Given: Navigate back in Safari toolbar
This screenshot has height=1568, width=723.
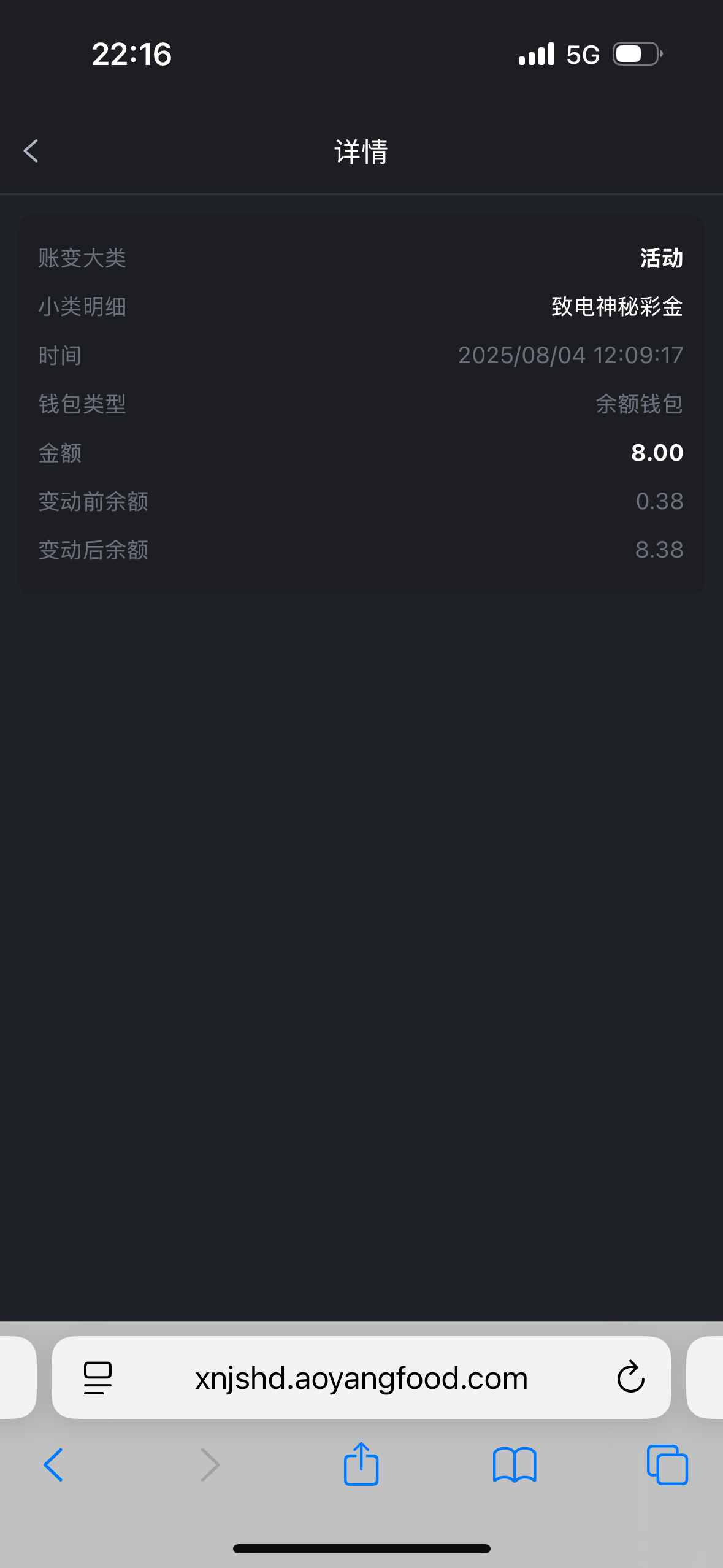Looking at the screenshot, I should tap(54, 1465).
